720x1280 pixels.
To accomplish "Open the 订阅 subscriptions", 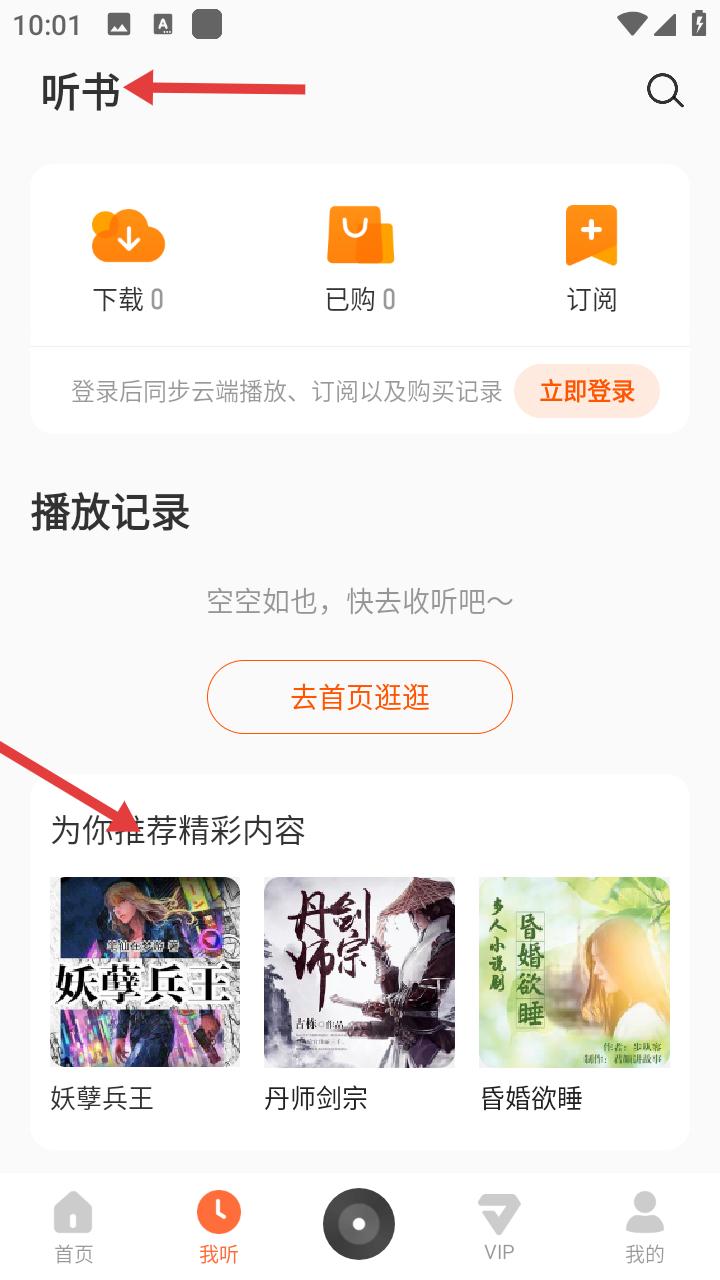I will (591, 258).
